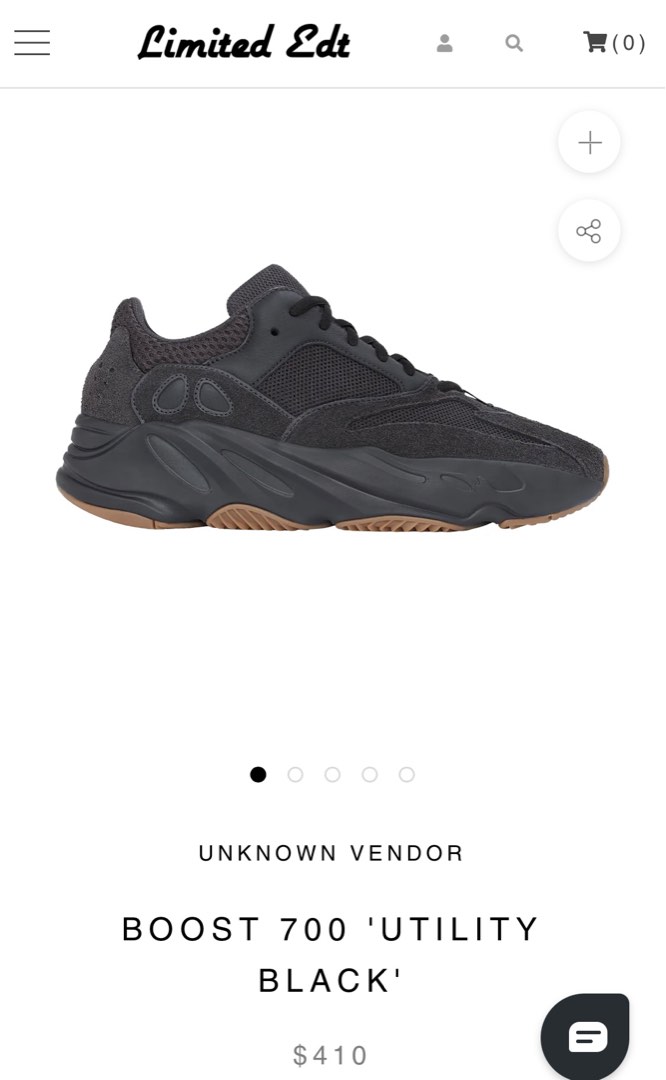Share this Utility Black product

click(589, 231)
